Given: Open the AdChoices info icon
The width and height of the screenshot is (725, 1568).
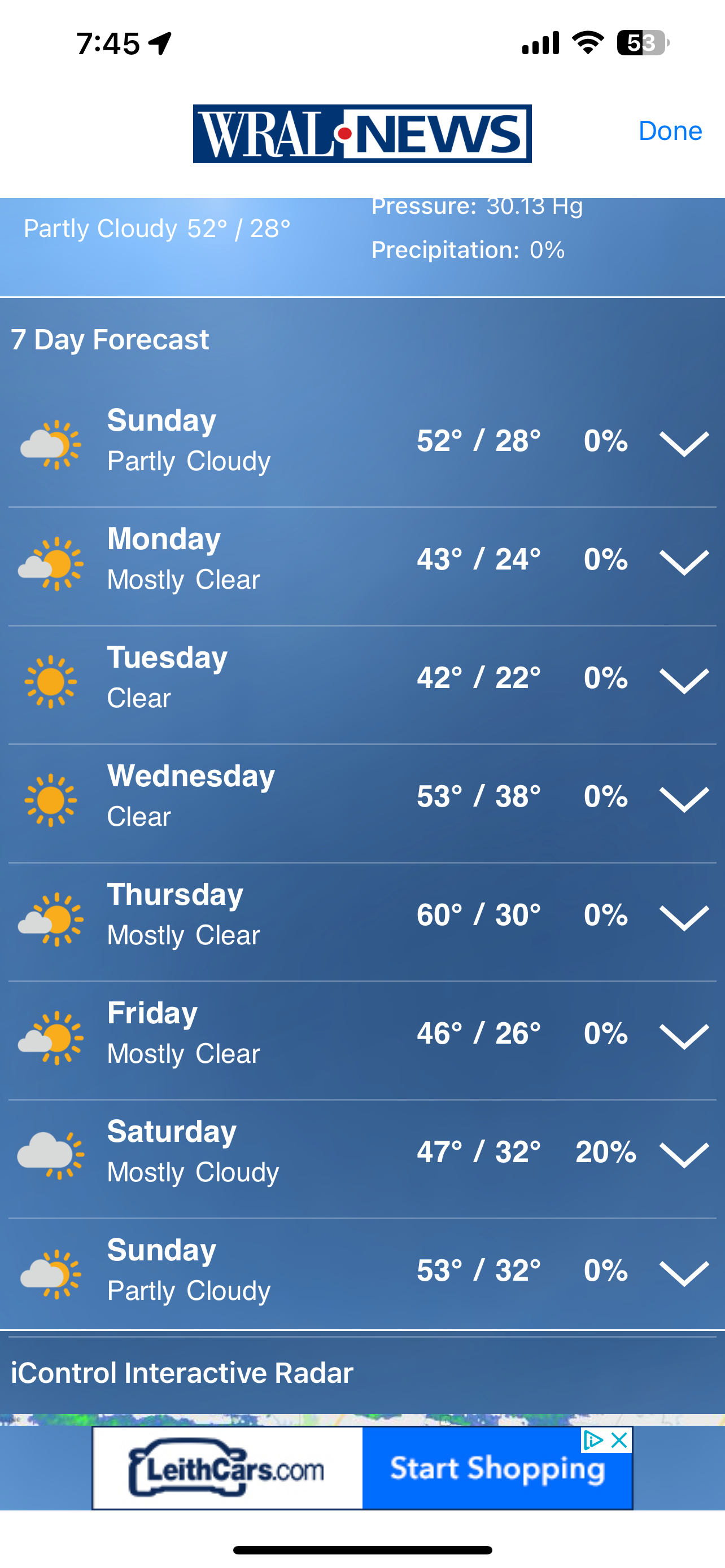Looking at the screenshot, I should click(593, 1439).
